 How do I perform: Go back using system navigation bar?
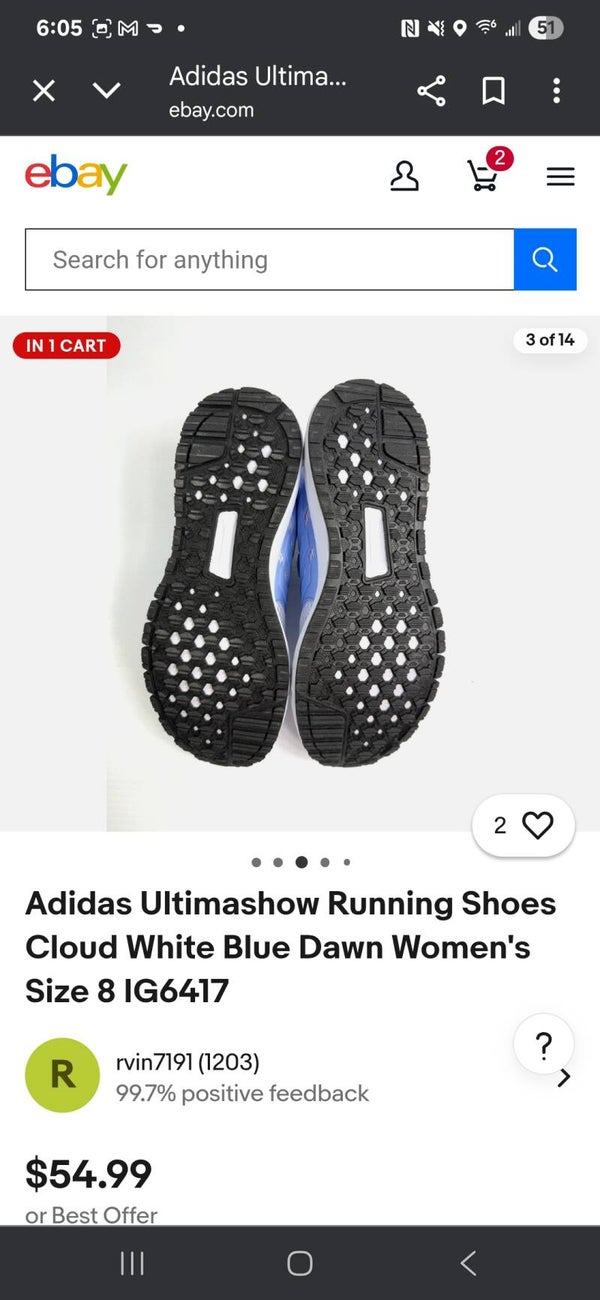[467, 1263]
